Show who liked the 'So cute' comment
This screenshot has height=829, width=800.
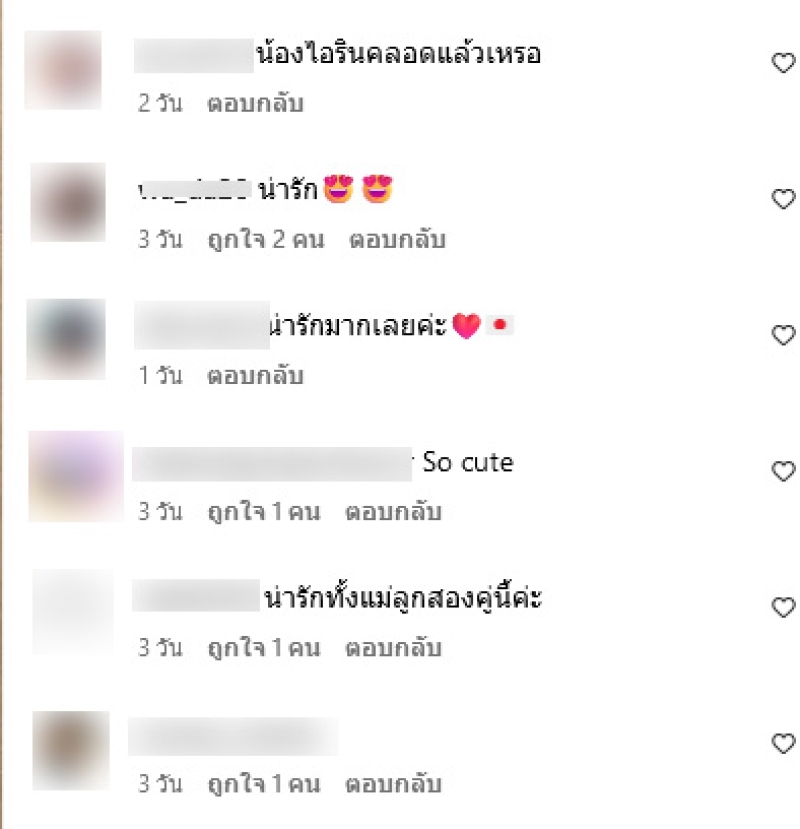click(x=262, y=512)
